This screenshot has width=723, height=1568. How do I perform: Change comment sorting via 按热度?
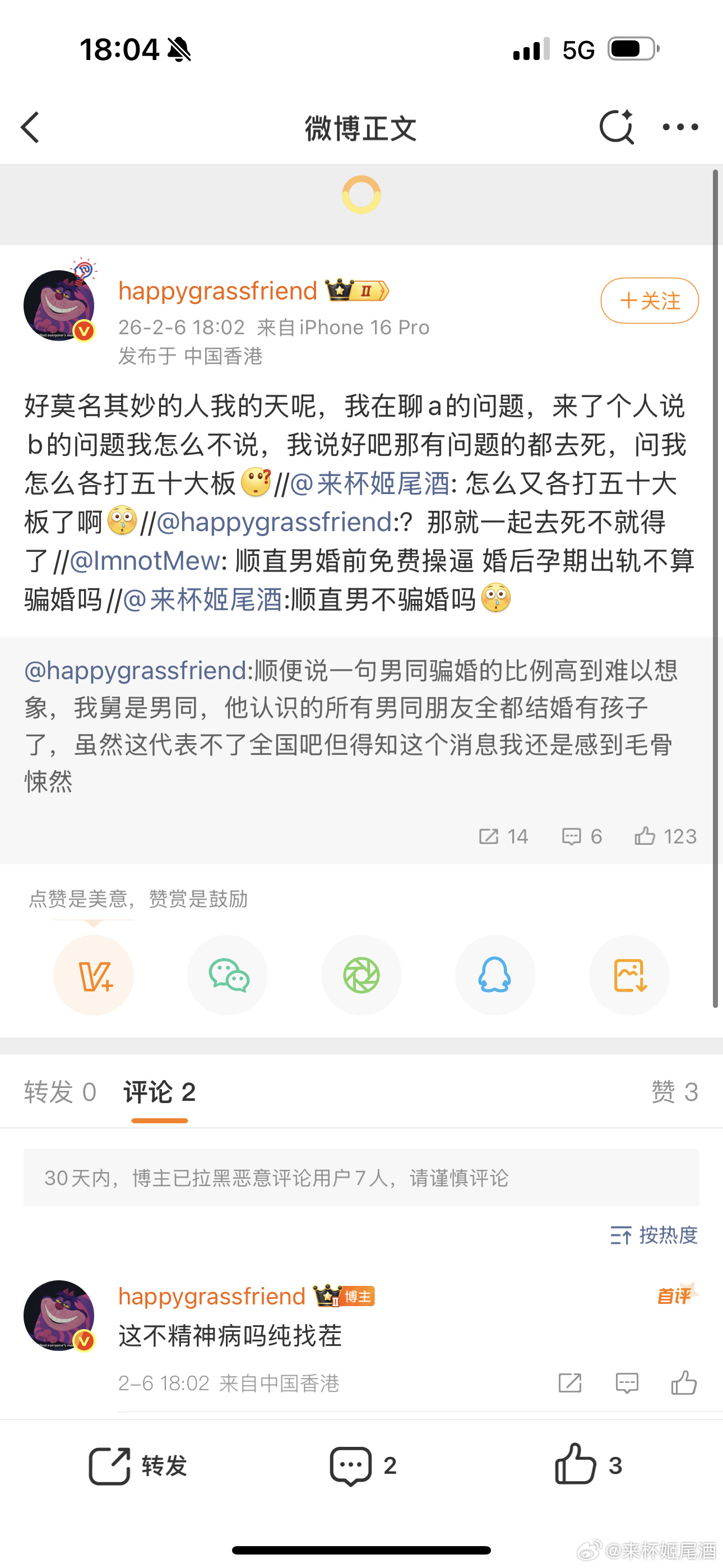click(654, 1235)
